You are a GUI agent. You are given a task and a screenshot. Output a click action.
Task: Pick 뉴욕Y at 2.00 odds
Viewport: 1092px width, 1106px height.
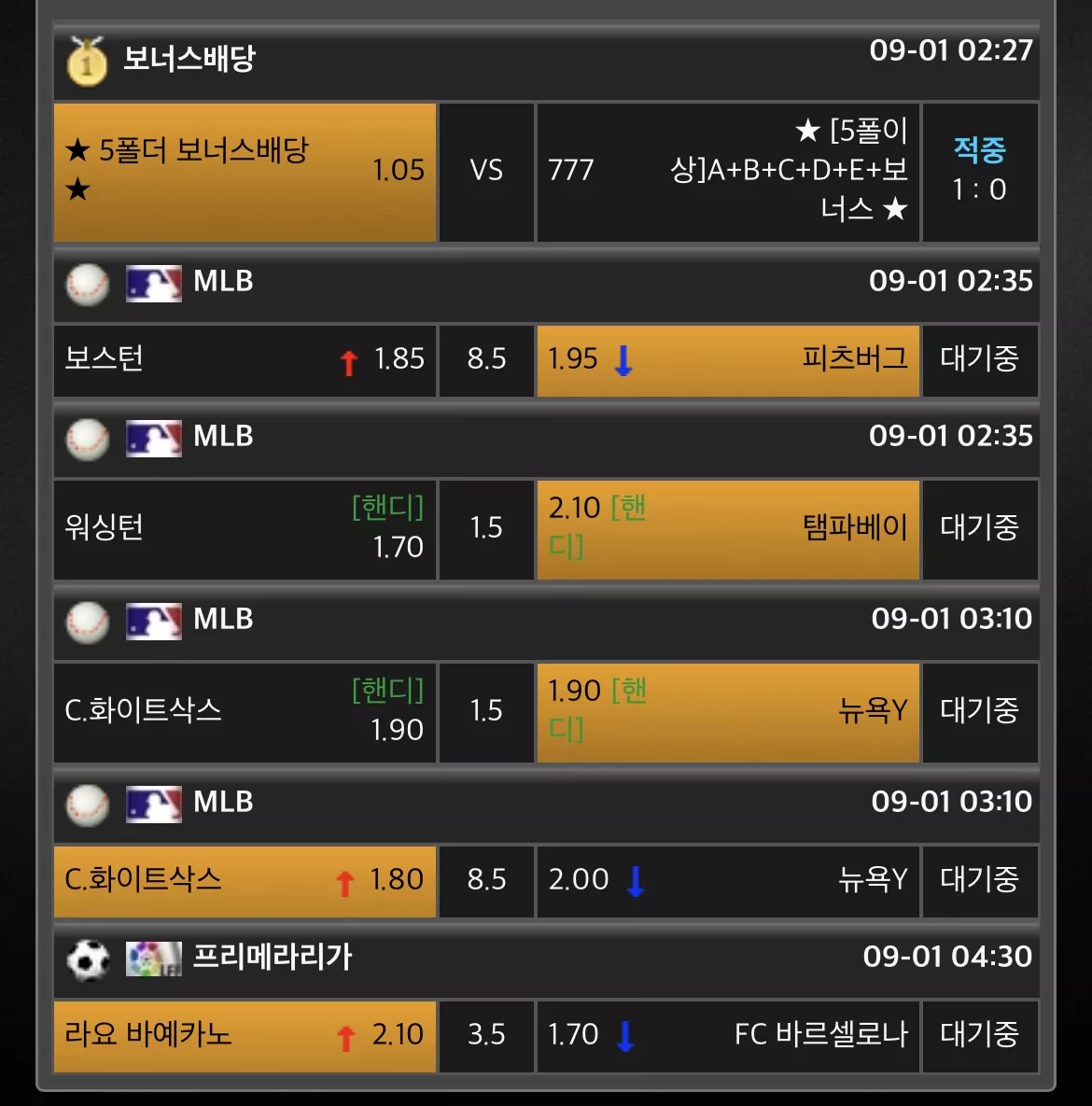pyautogui.click(x=728, y=881)
